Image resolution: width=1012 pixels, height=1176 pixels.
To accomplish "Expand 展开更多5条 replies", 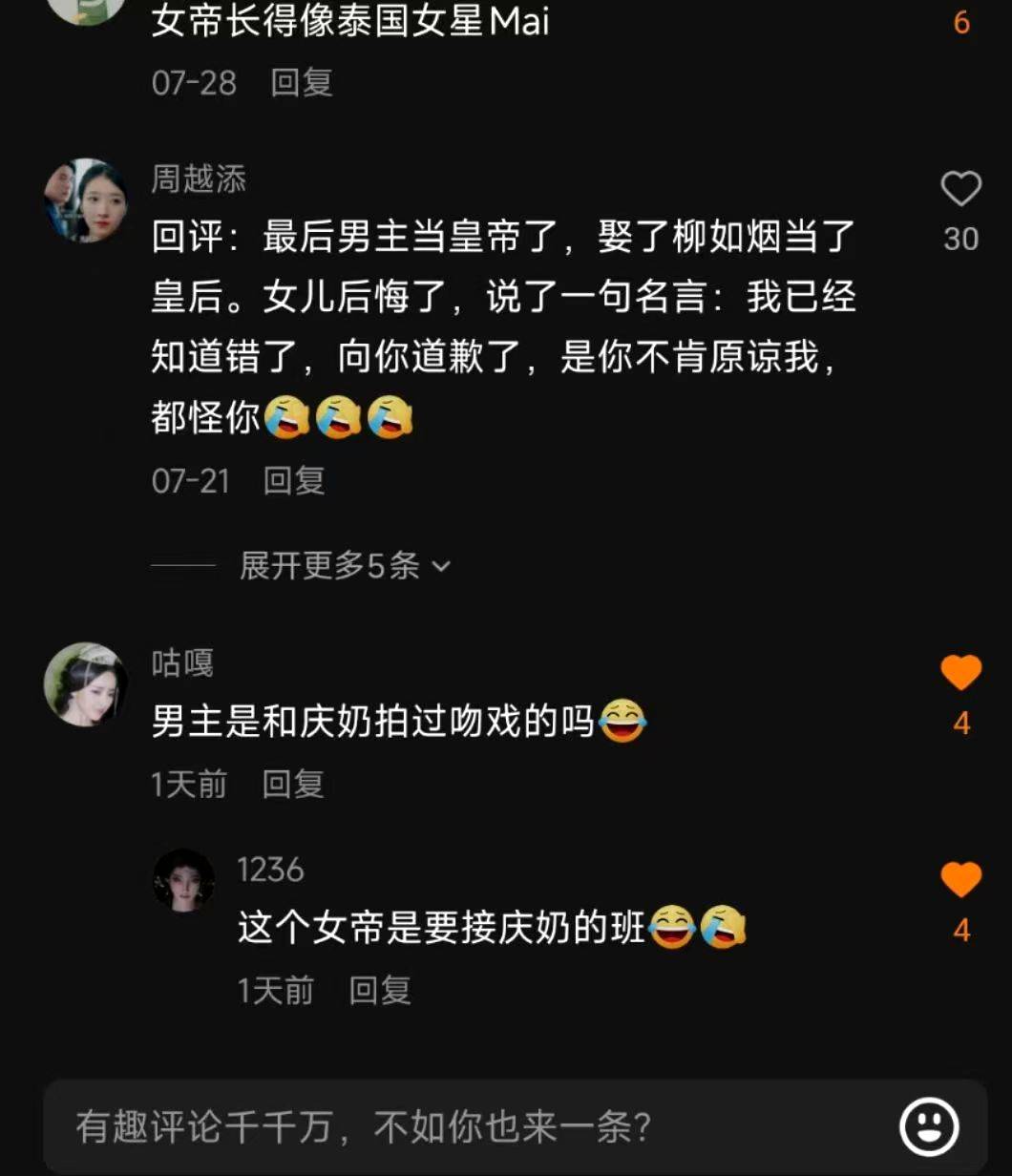I will [344, 566].
